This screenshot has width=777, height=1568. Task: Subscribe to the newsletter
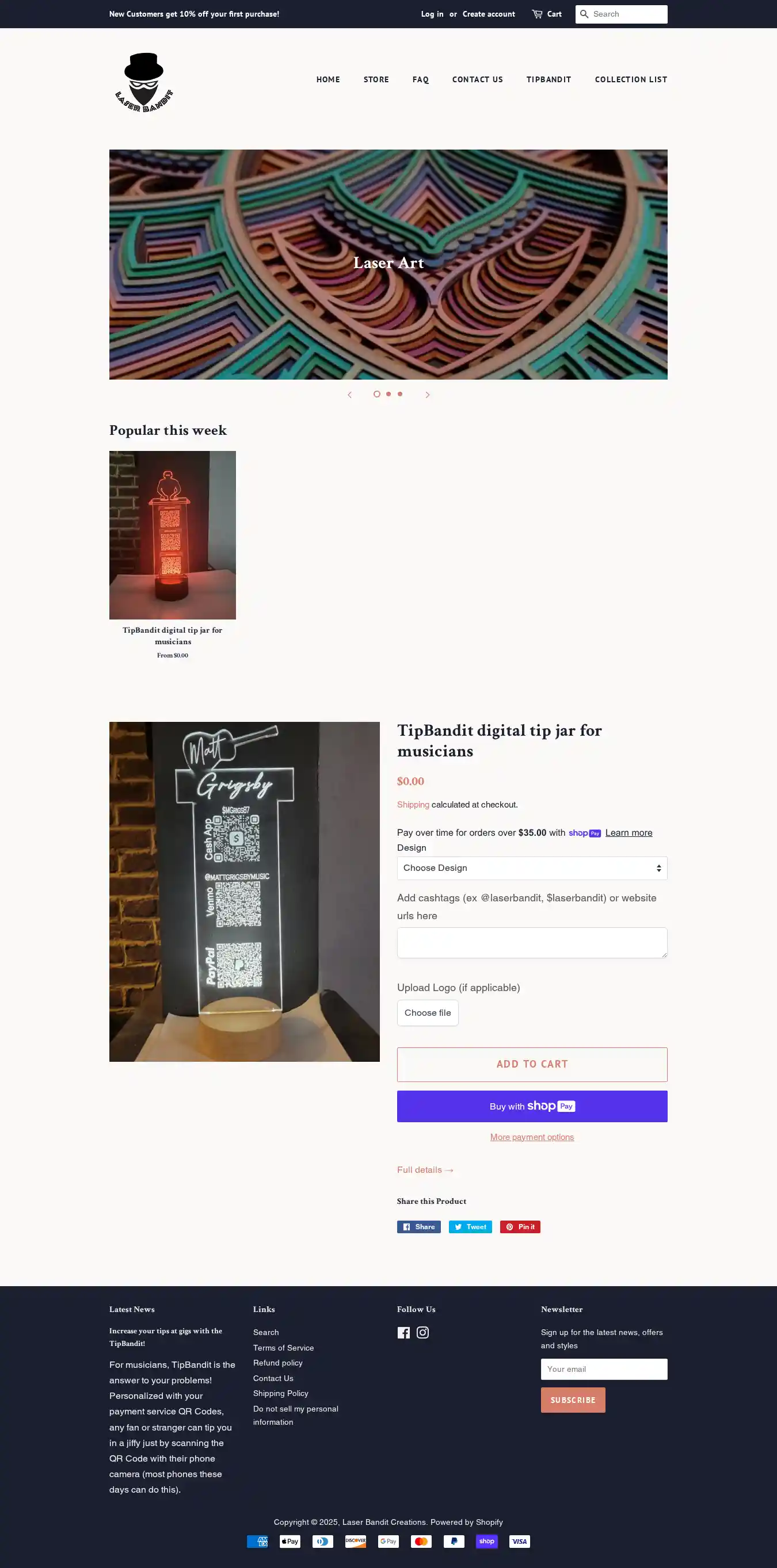tap(573, 1400)
